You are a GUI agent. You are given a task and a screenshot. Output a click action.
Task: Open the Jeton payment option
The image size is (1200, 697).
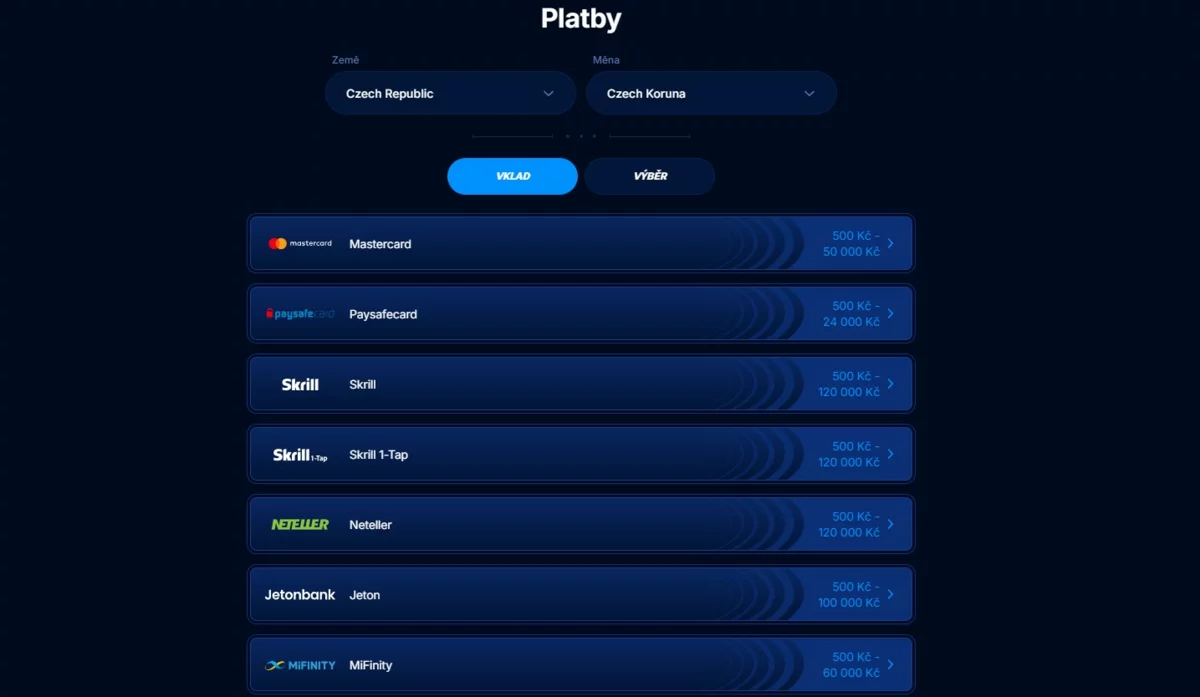pos(580,594)
